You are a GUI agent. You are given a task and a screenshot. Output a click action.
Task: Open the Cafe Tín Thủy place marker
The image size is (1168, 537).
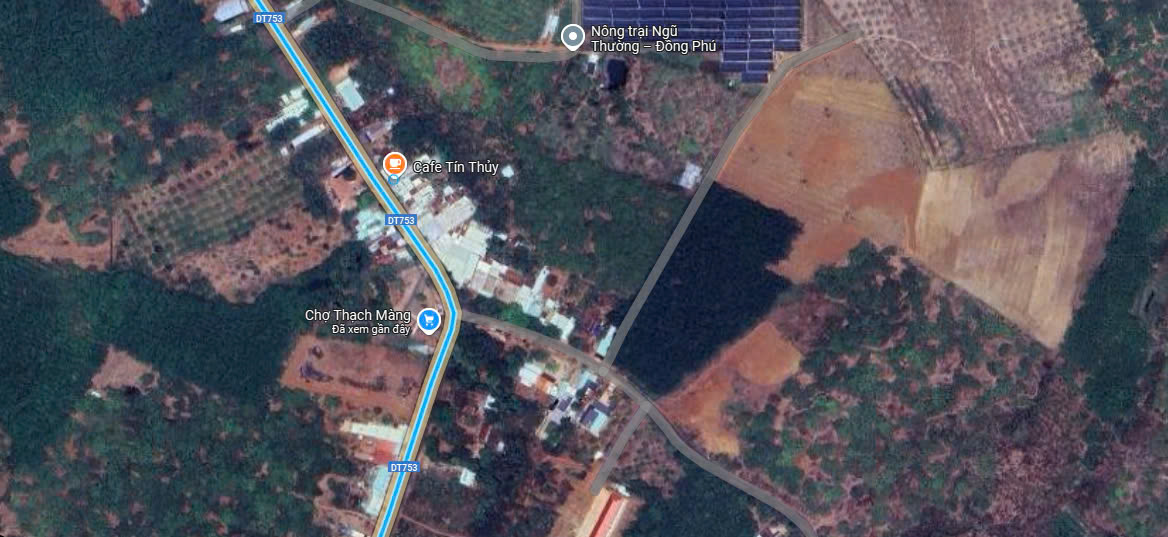[395, 164]
